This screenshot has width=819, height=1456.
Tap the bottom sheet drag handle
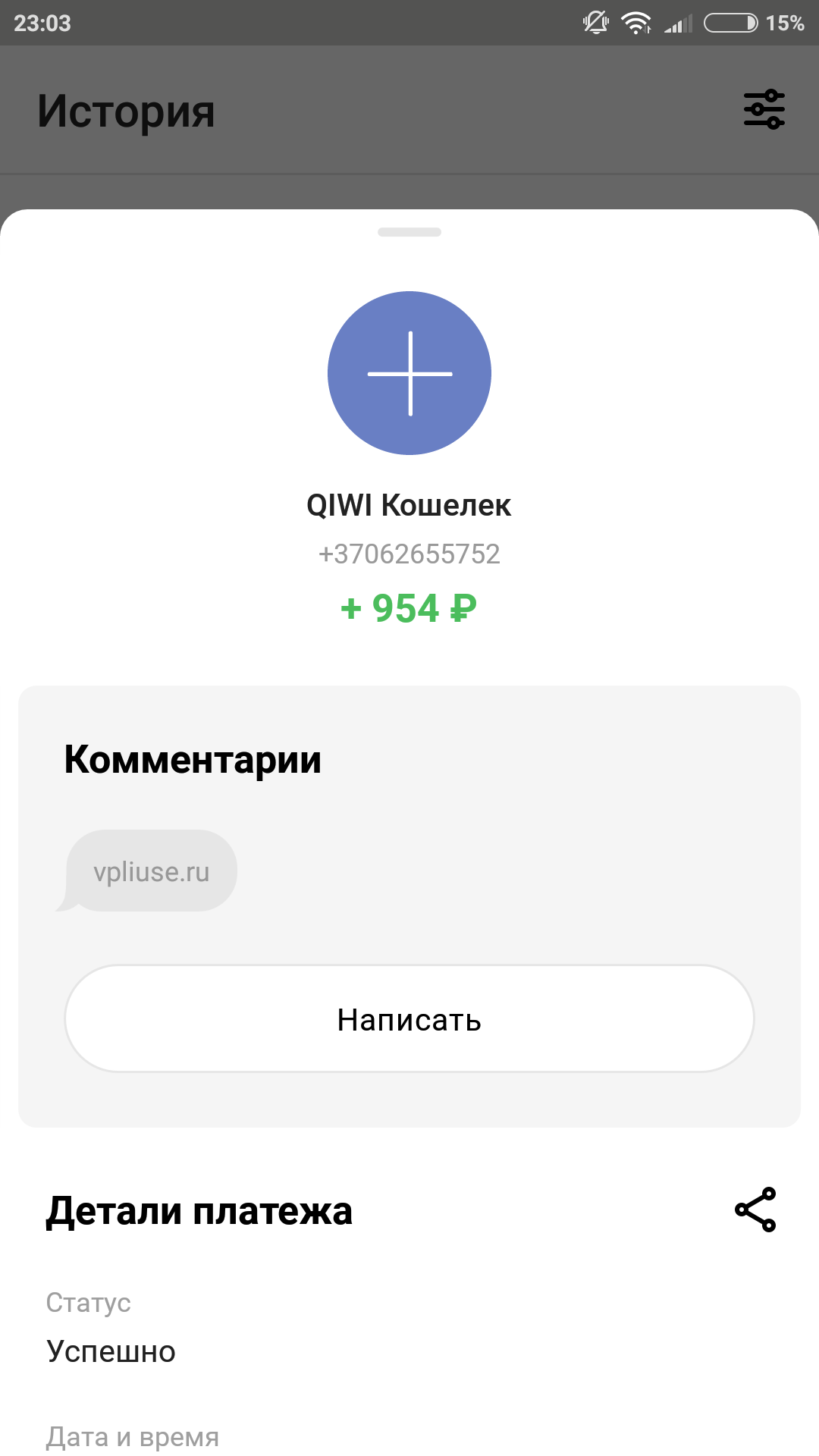[409, 232]
